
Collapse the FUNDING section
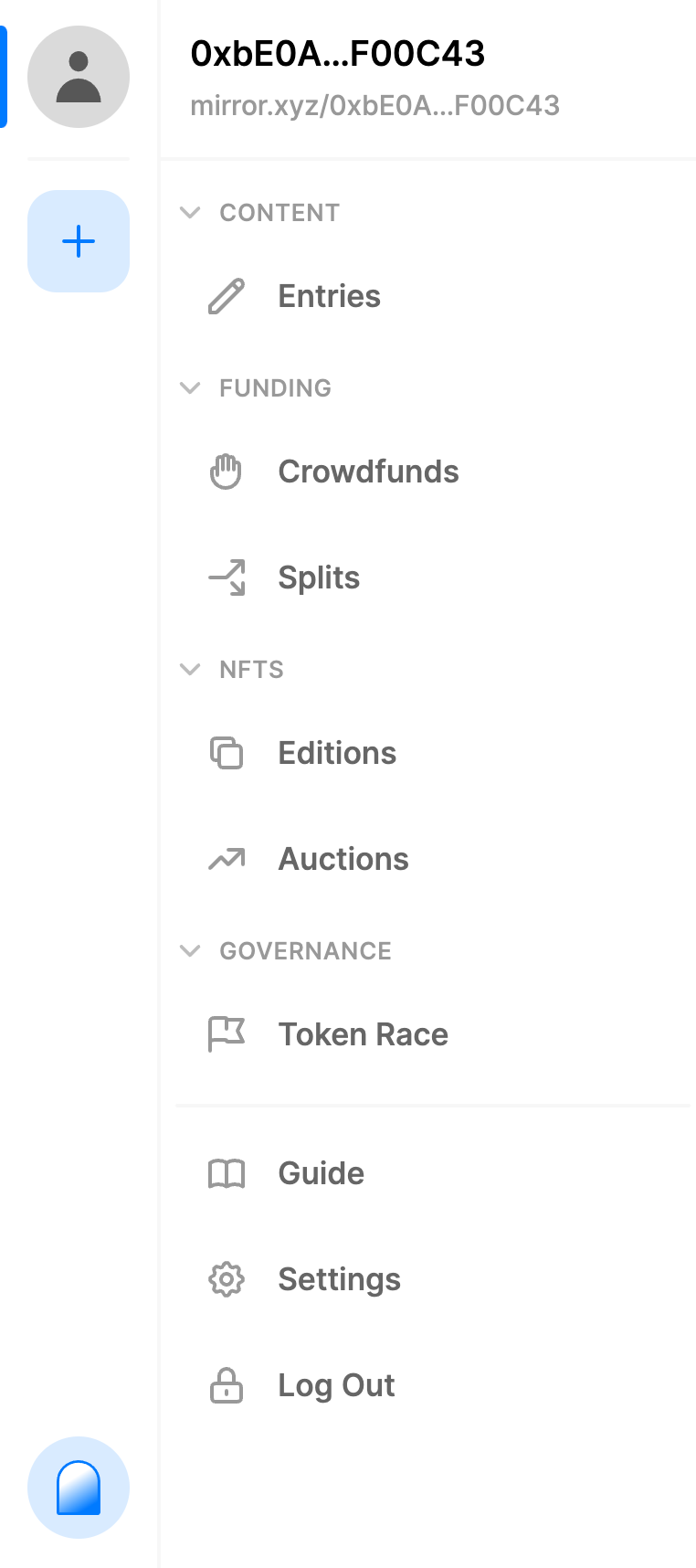(190, 387)
